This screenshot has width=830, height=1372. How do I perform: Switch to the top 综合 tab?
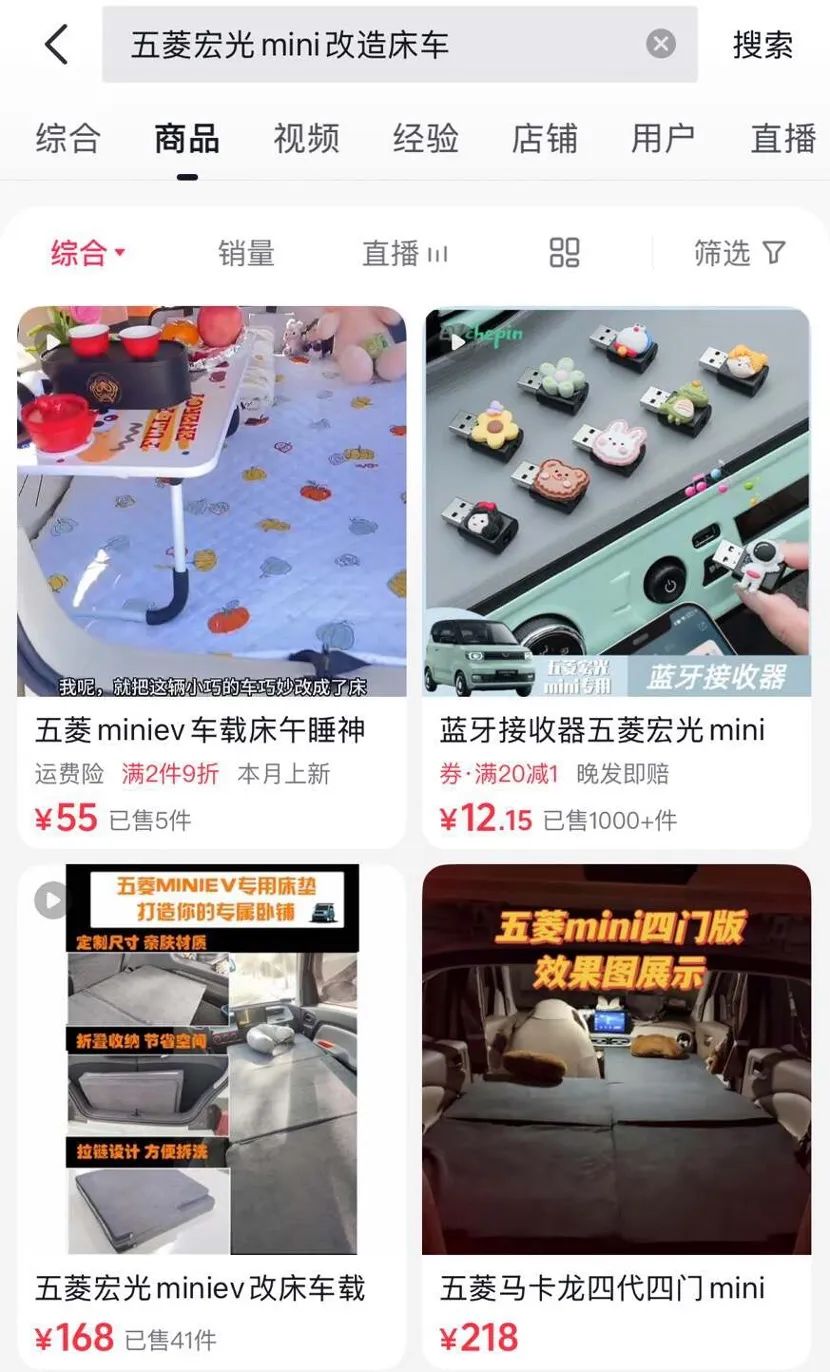pyautogui.click(x=68, y=138)
